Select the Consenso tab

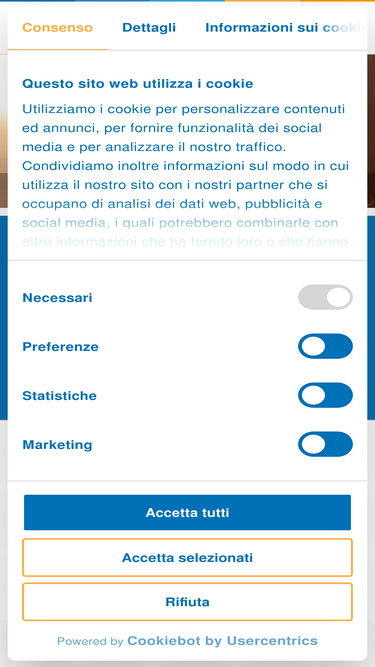coord(57,28)
